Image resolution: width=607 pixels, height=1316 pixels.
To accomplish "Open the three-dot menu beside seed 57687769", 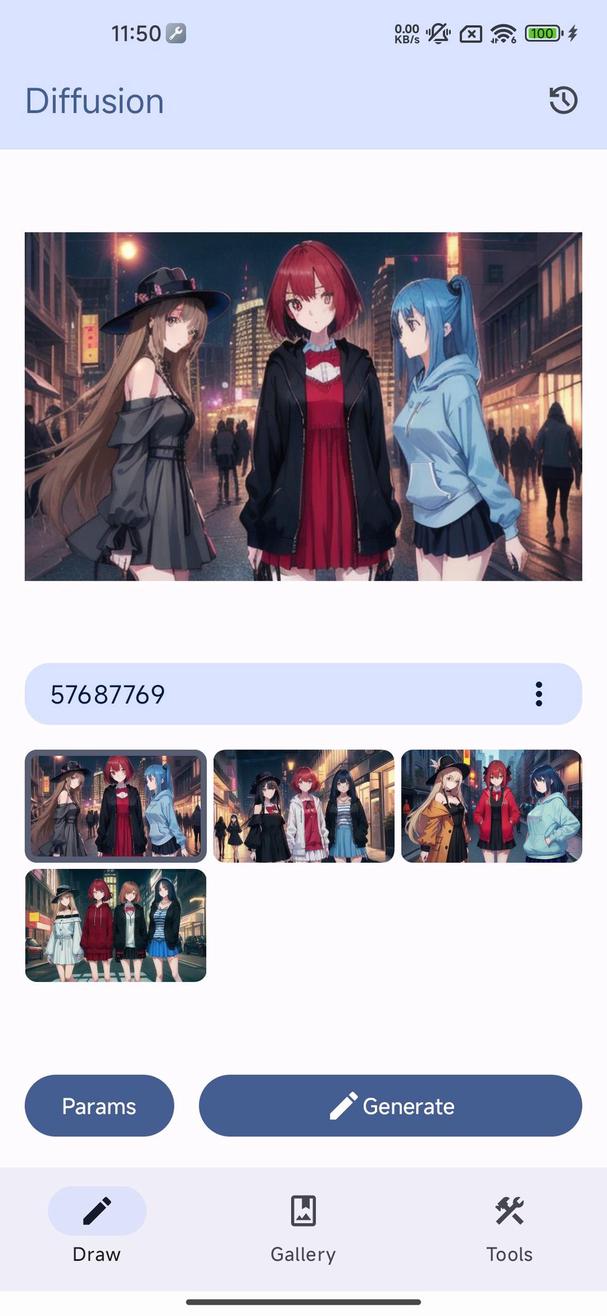I will [x=539, y=694].
